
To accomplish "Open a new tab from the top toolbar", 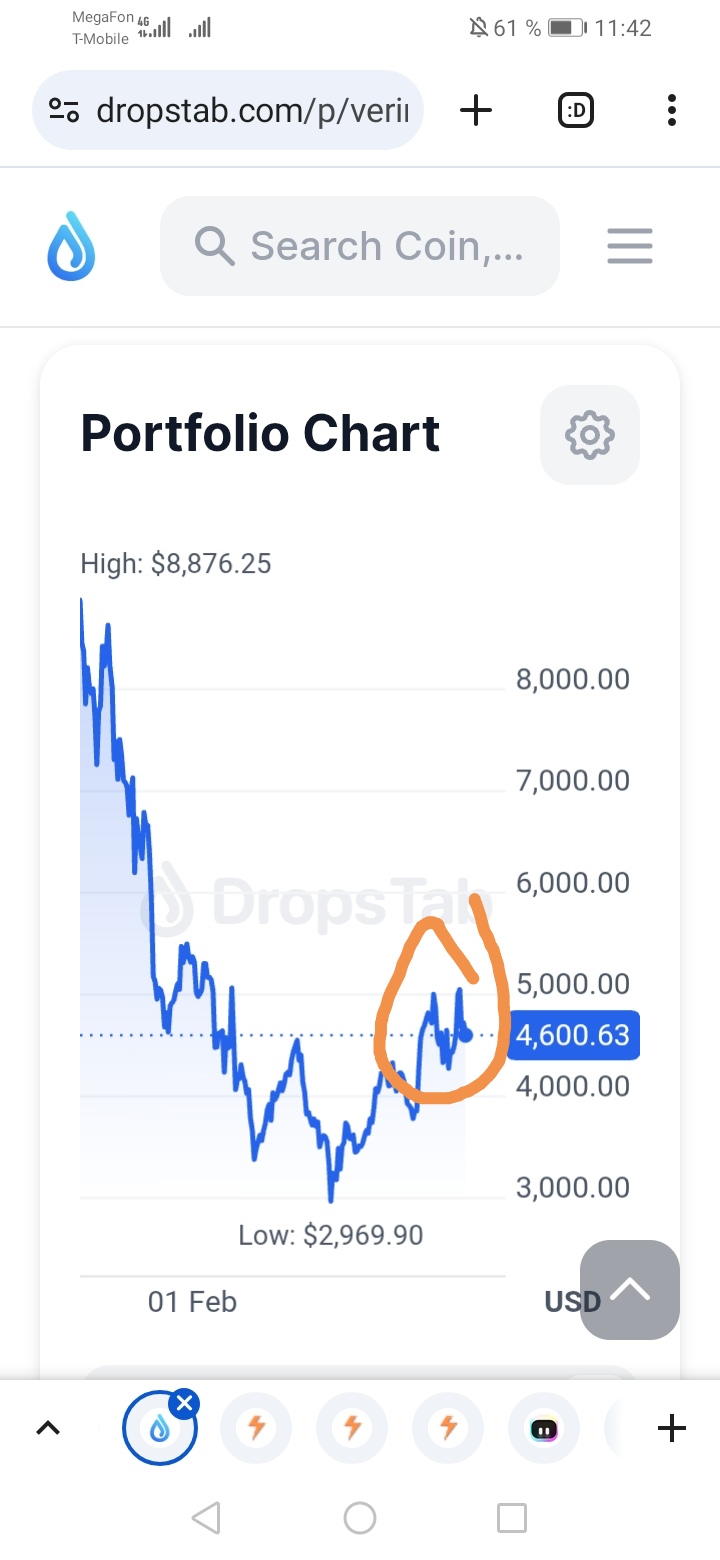I will (476, 110).
